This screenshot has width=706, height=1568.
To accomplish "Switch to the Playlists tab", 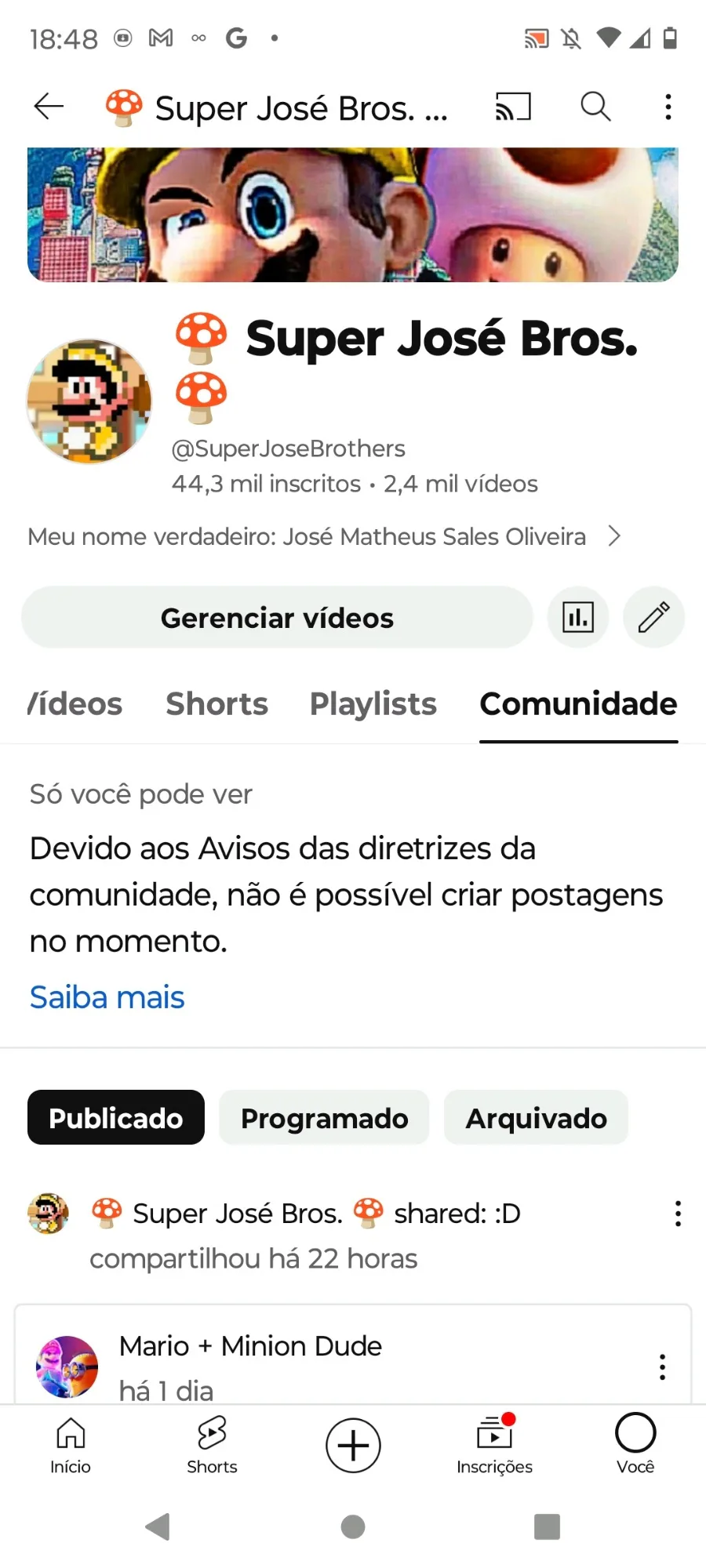I will [373, 704].
